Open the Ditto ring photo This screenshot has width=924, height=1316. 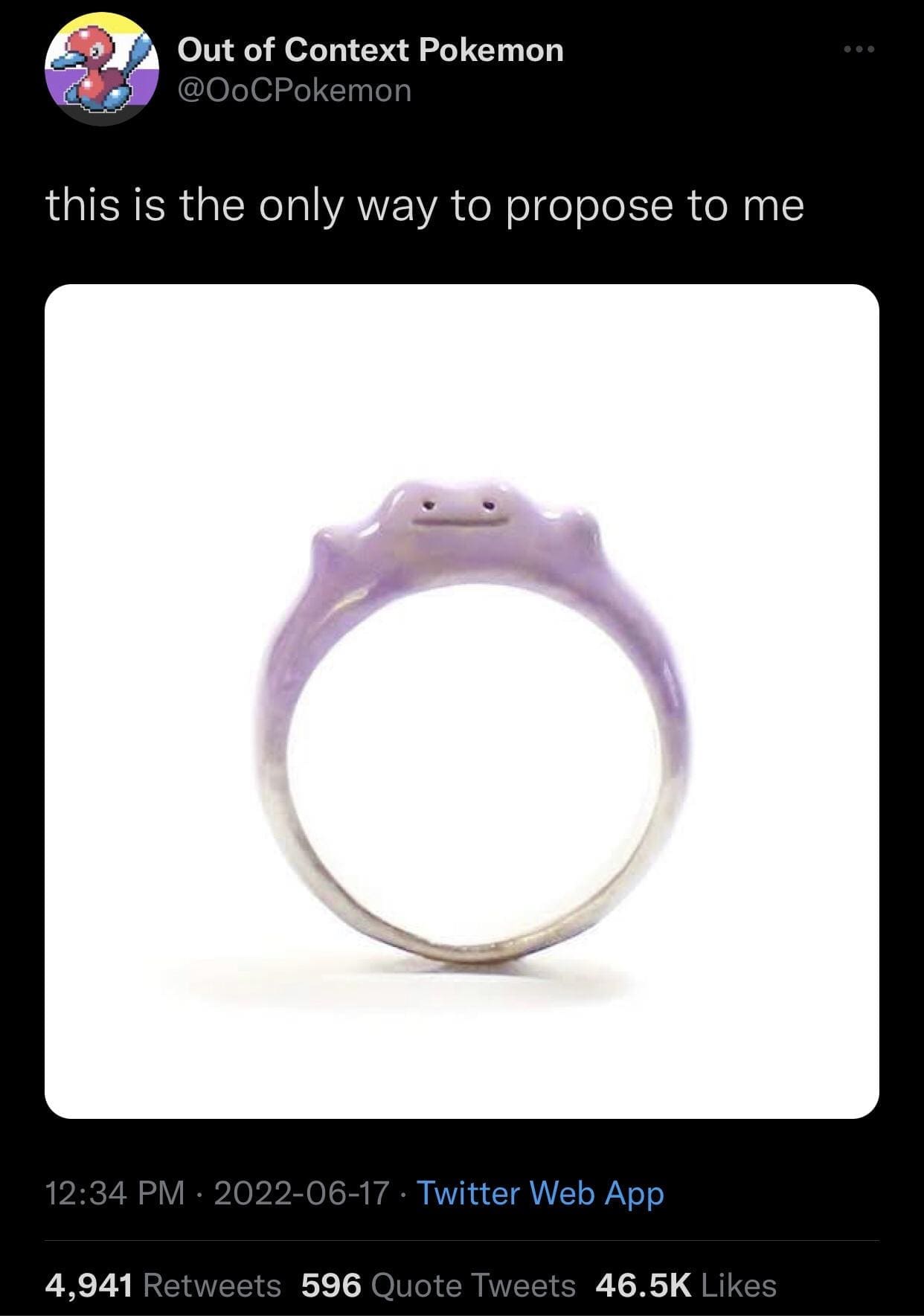[461, 701]
